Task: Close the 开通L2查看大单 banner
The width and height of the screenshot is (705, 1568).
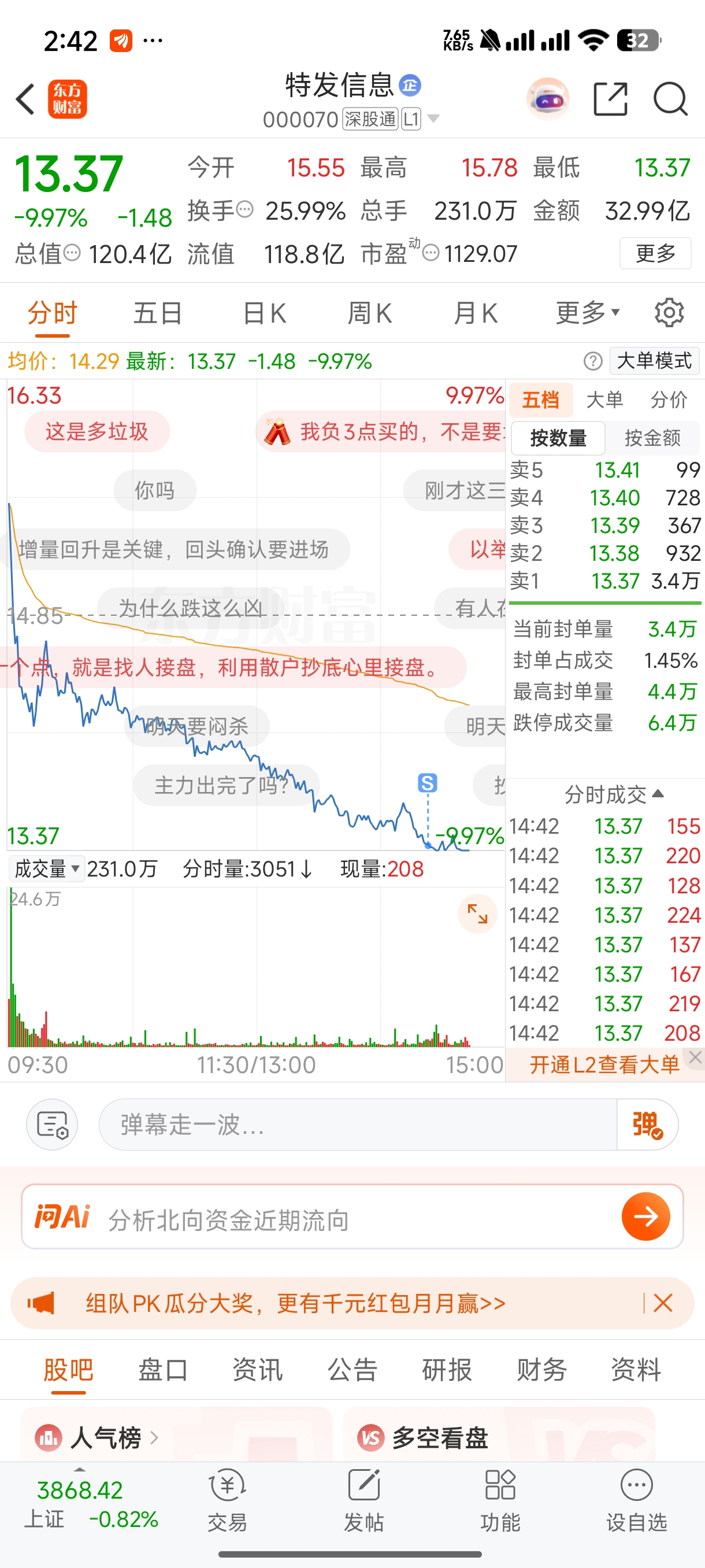Action: pos(695,1058)
